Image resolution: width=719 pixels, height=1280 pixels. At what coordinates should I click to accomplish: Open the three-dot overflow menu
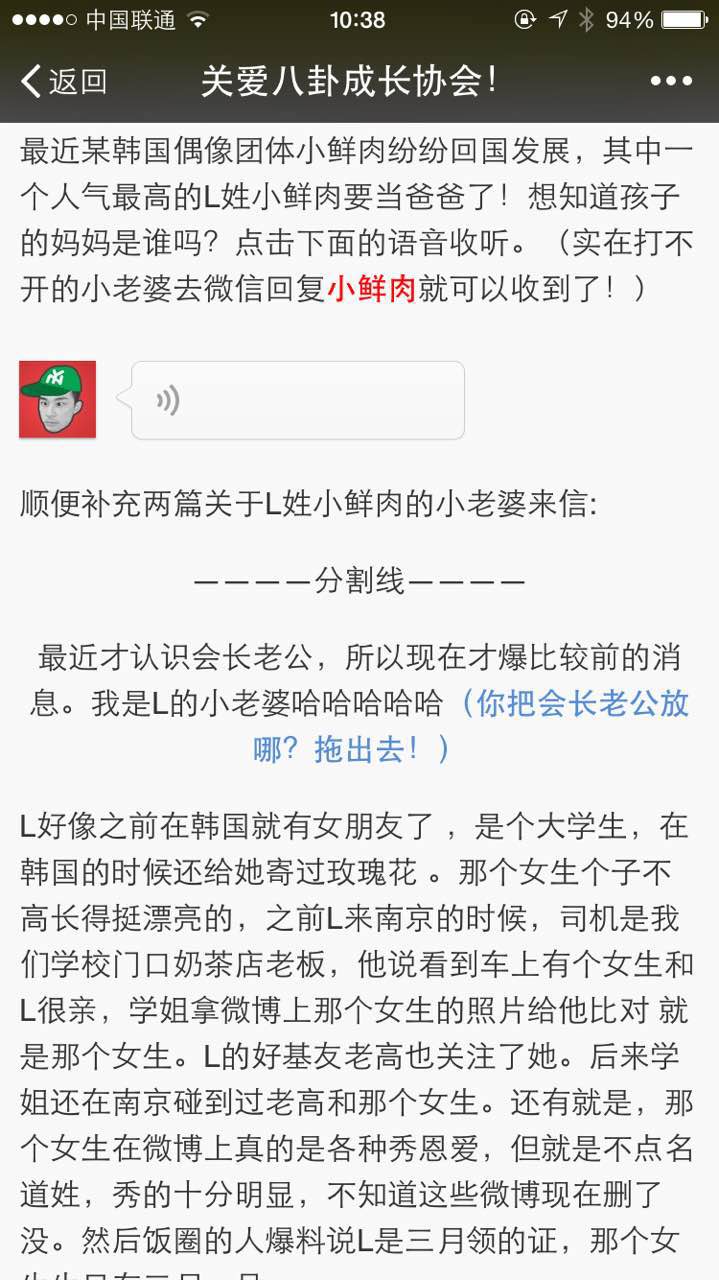[x=671, y=81]
